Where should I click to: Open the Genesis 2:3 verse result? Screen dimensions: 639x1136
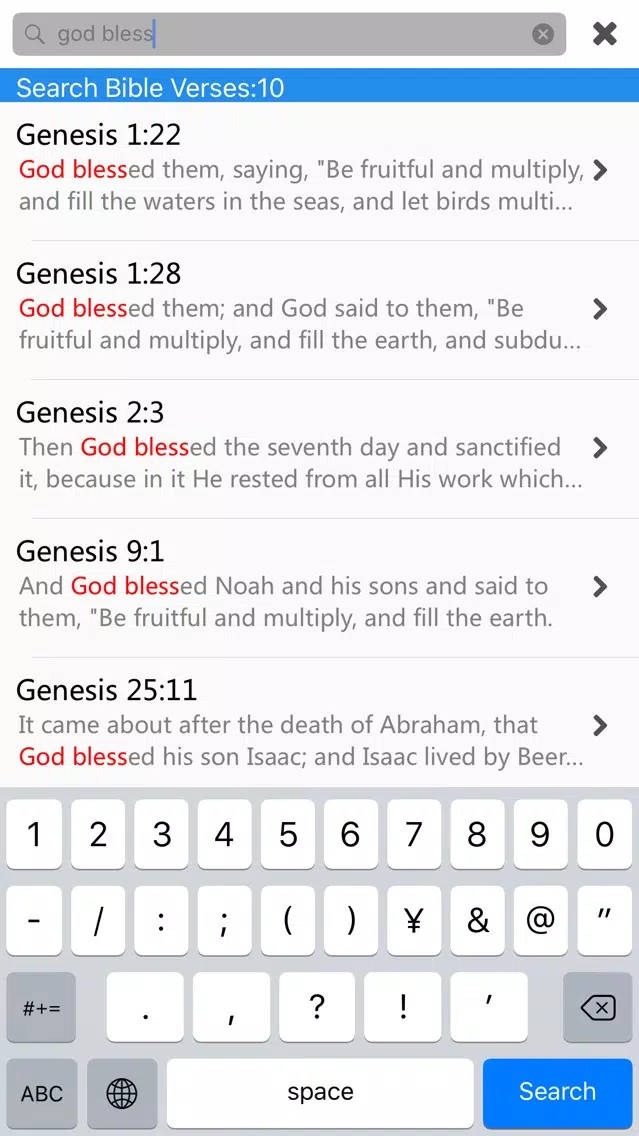point(320,449)
